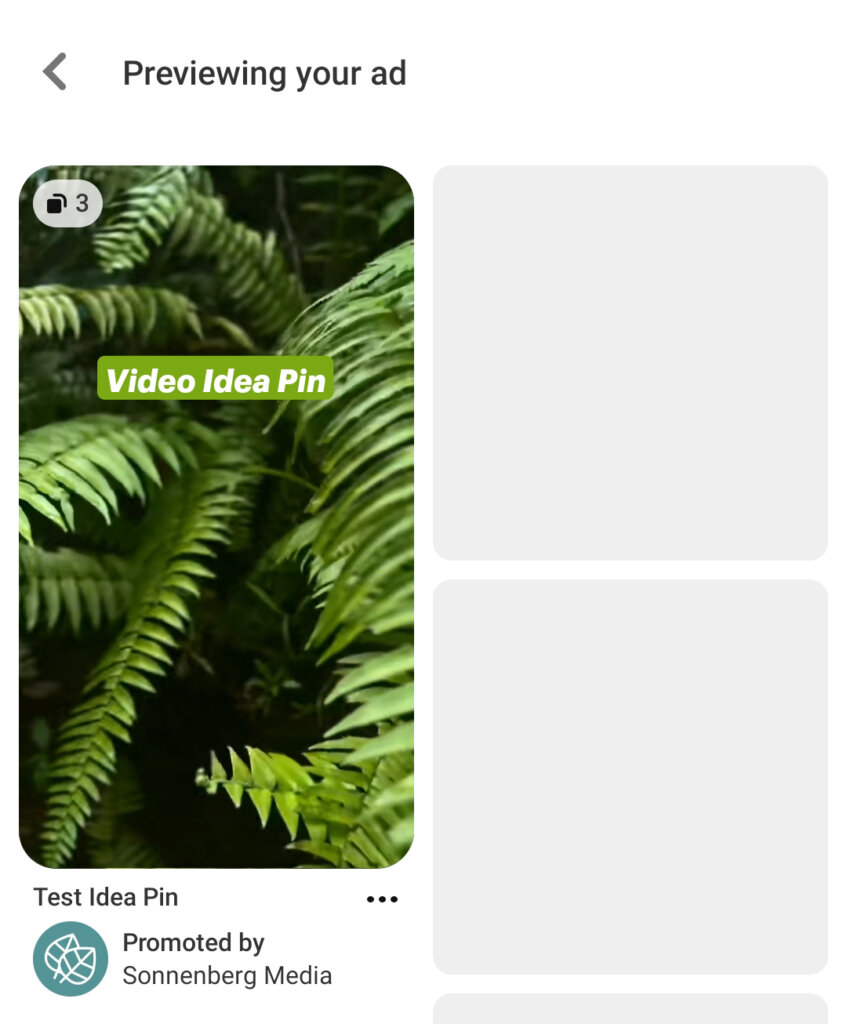
Task: Expand pin details by clicking Test Idea Pin title
Action: click(x=104, y=898)
